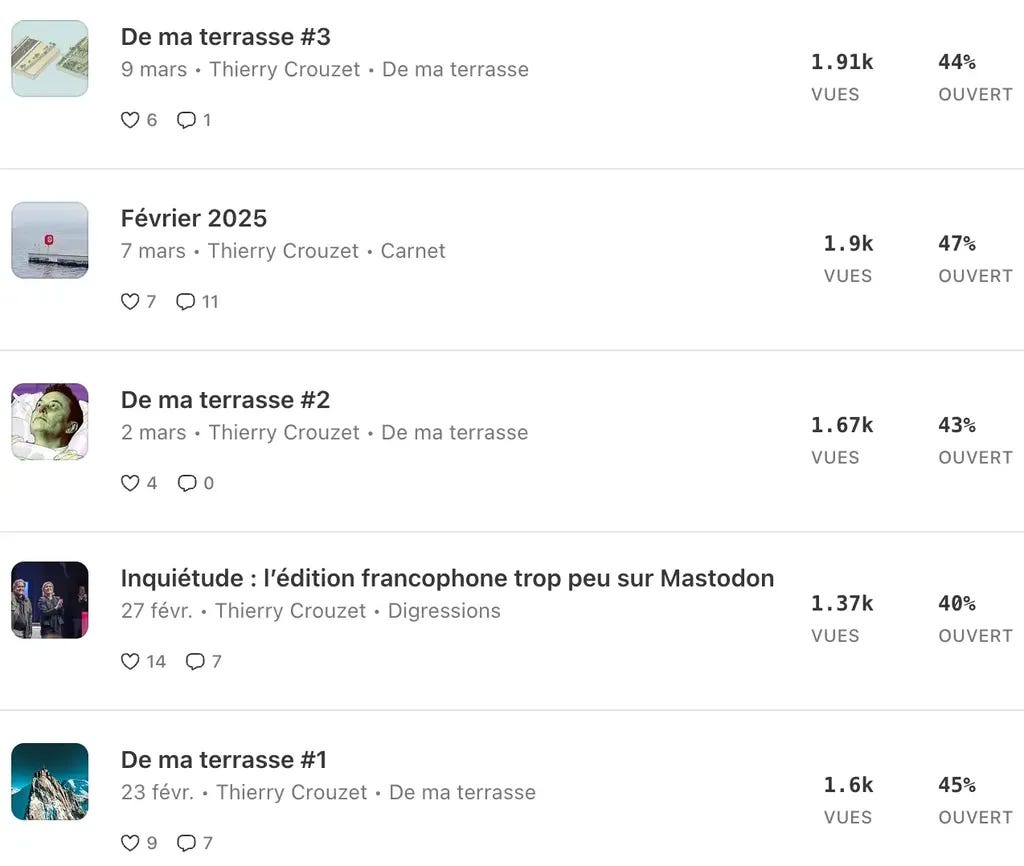The height and width of the screenshot is (866, 1024).
Task: Open the Inquiétude Mastodon post
Action: (447, 579)
